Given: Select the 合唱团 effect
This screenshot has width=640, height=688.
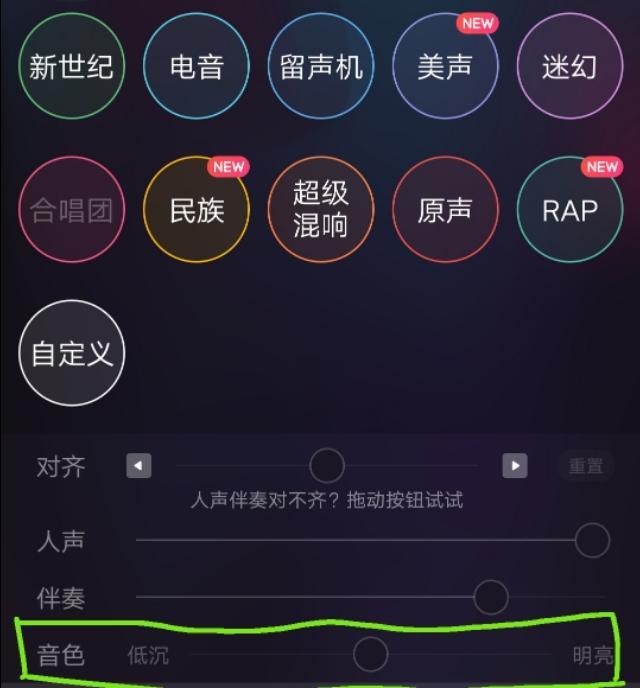Looking at the screenshot, I should pos(71,210).
